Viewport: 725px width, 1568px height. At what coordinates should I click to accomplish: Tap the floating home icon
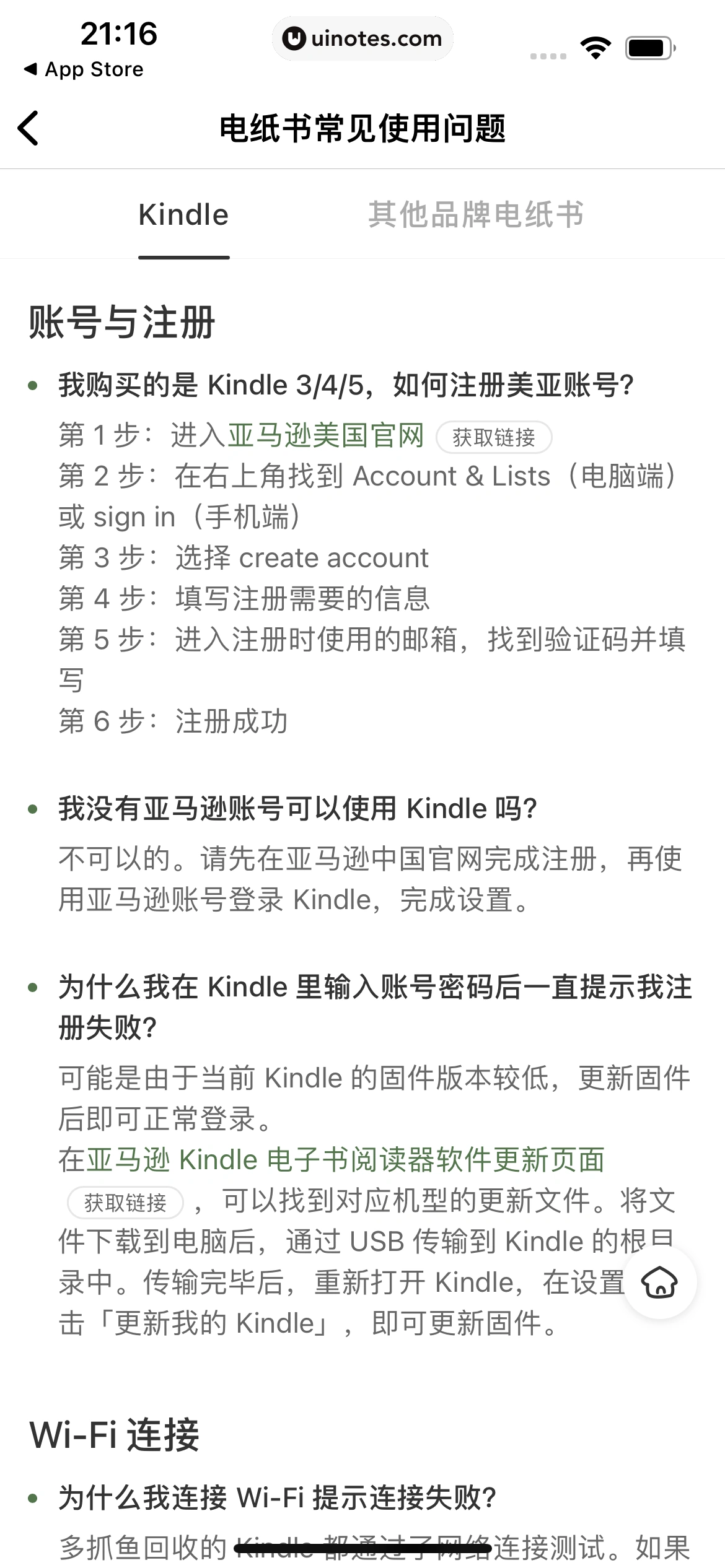coord(659,1282)
